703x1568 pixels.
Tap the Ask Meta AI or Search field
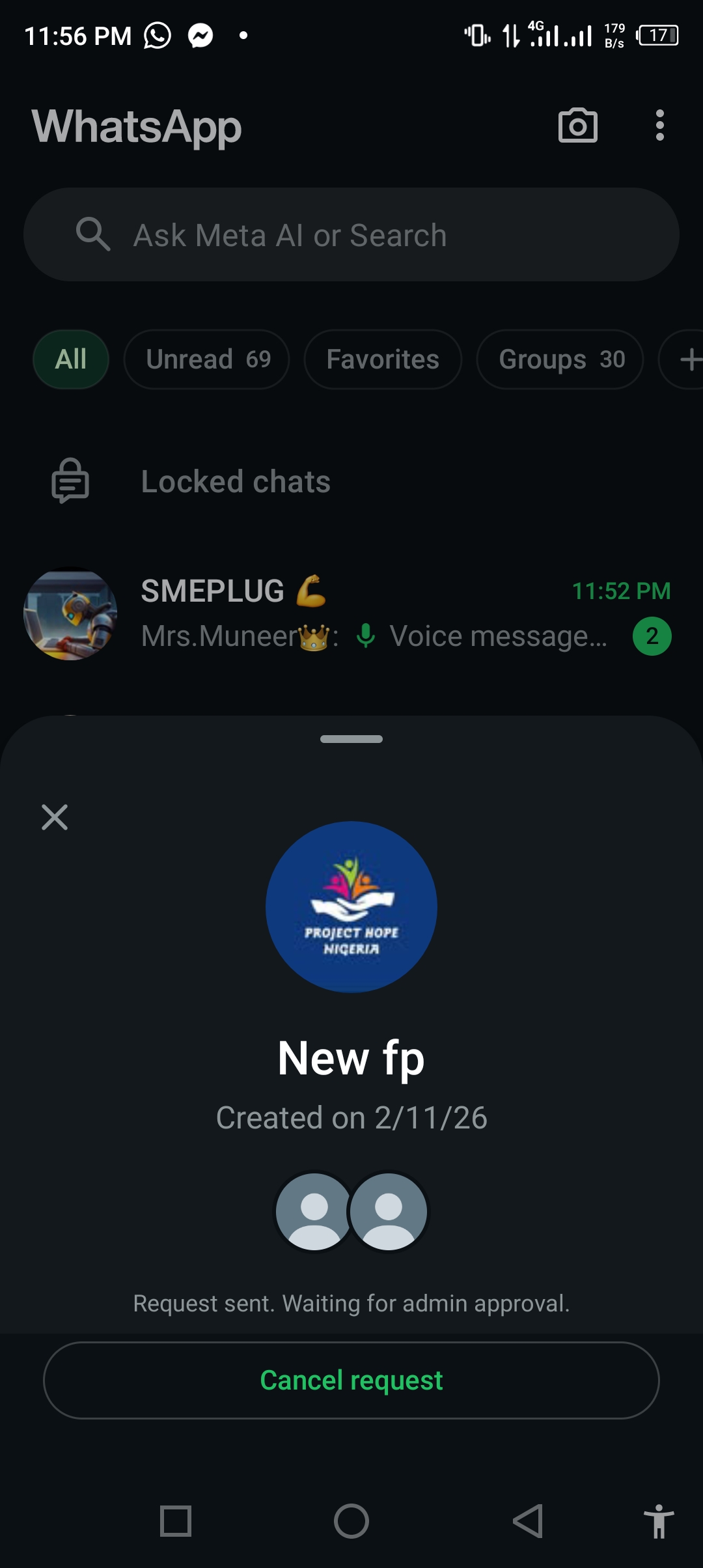(x=351, y=235)
